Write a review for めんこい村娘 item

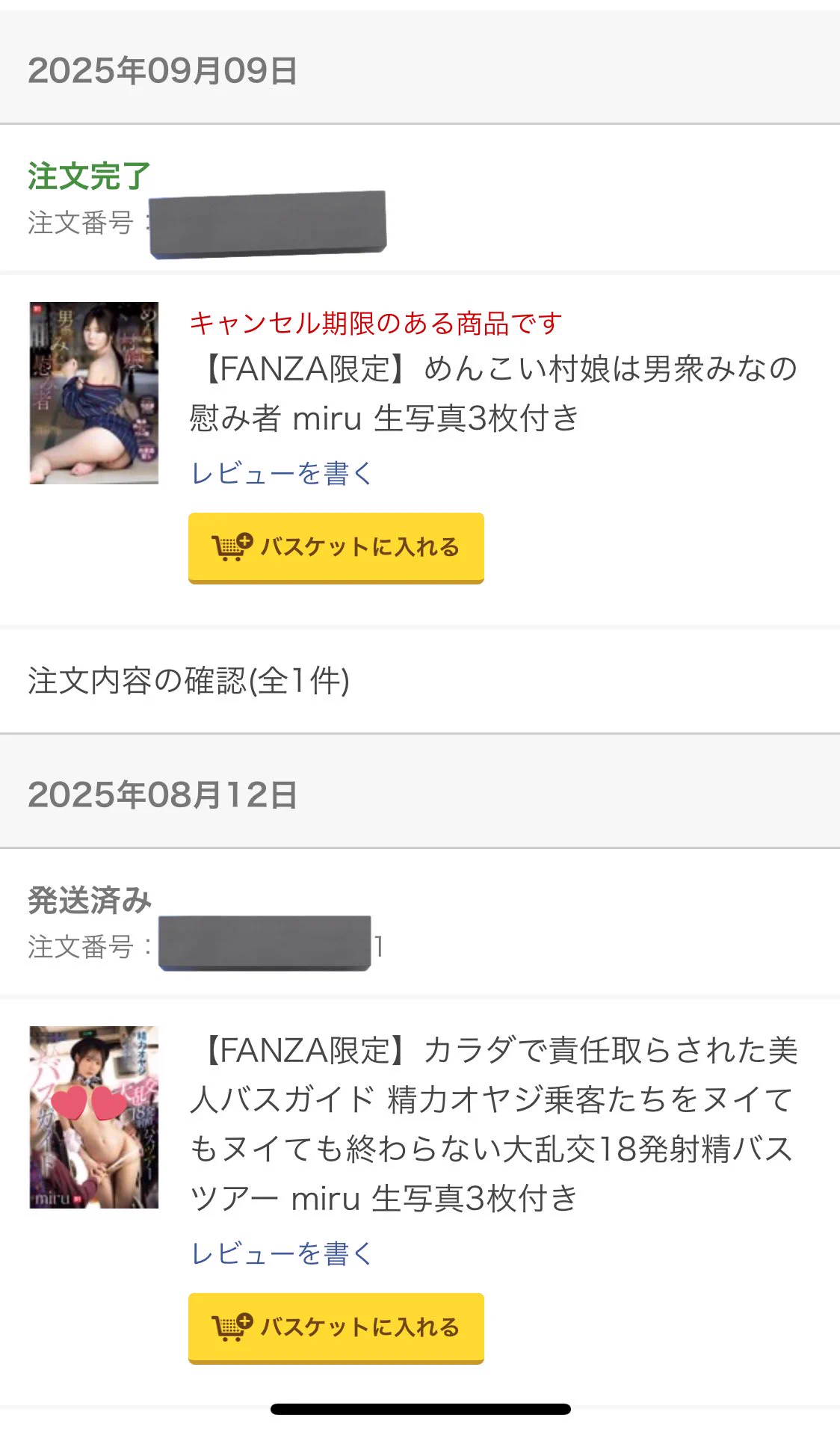(281, 473)
